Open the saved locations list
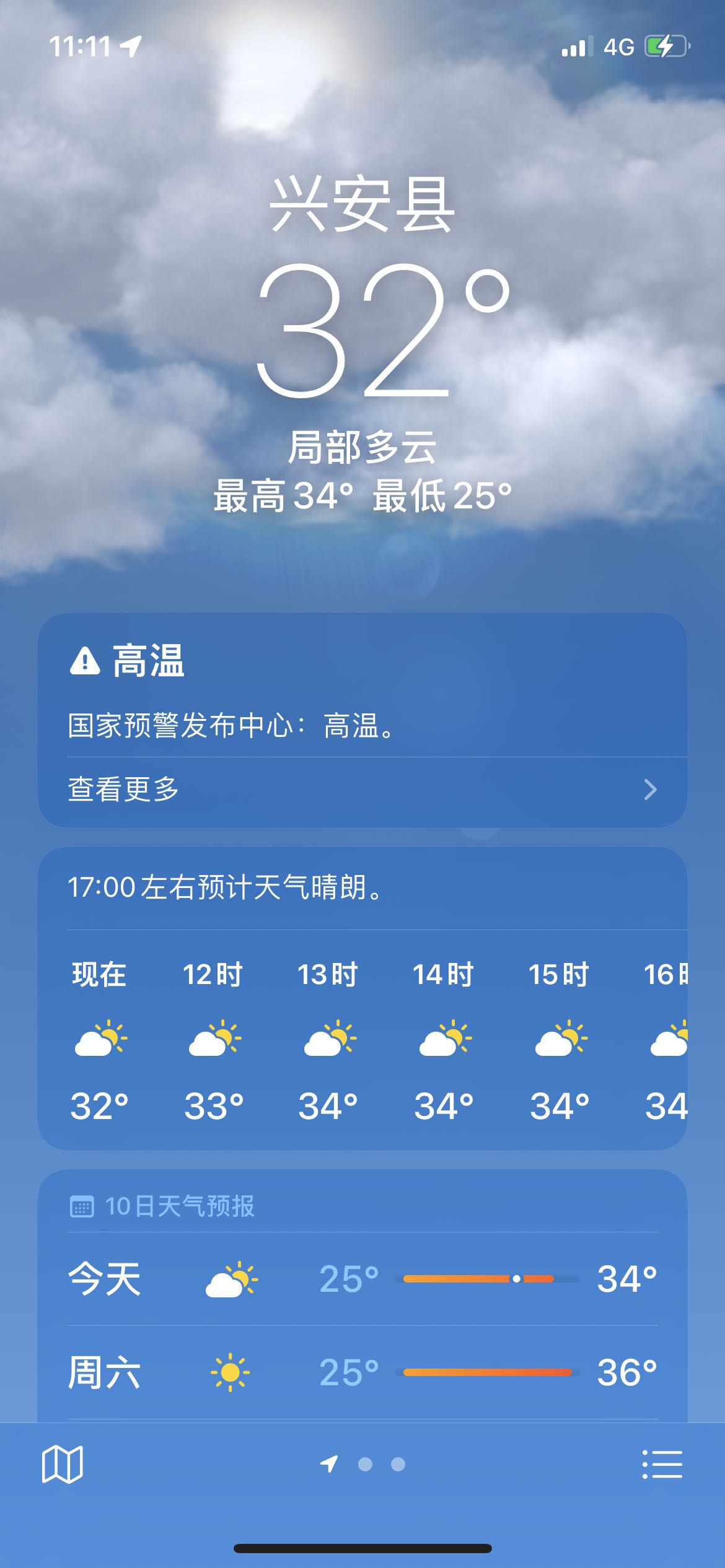 [662, 1465]
